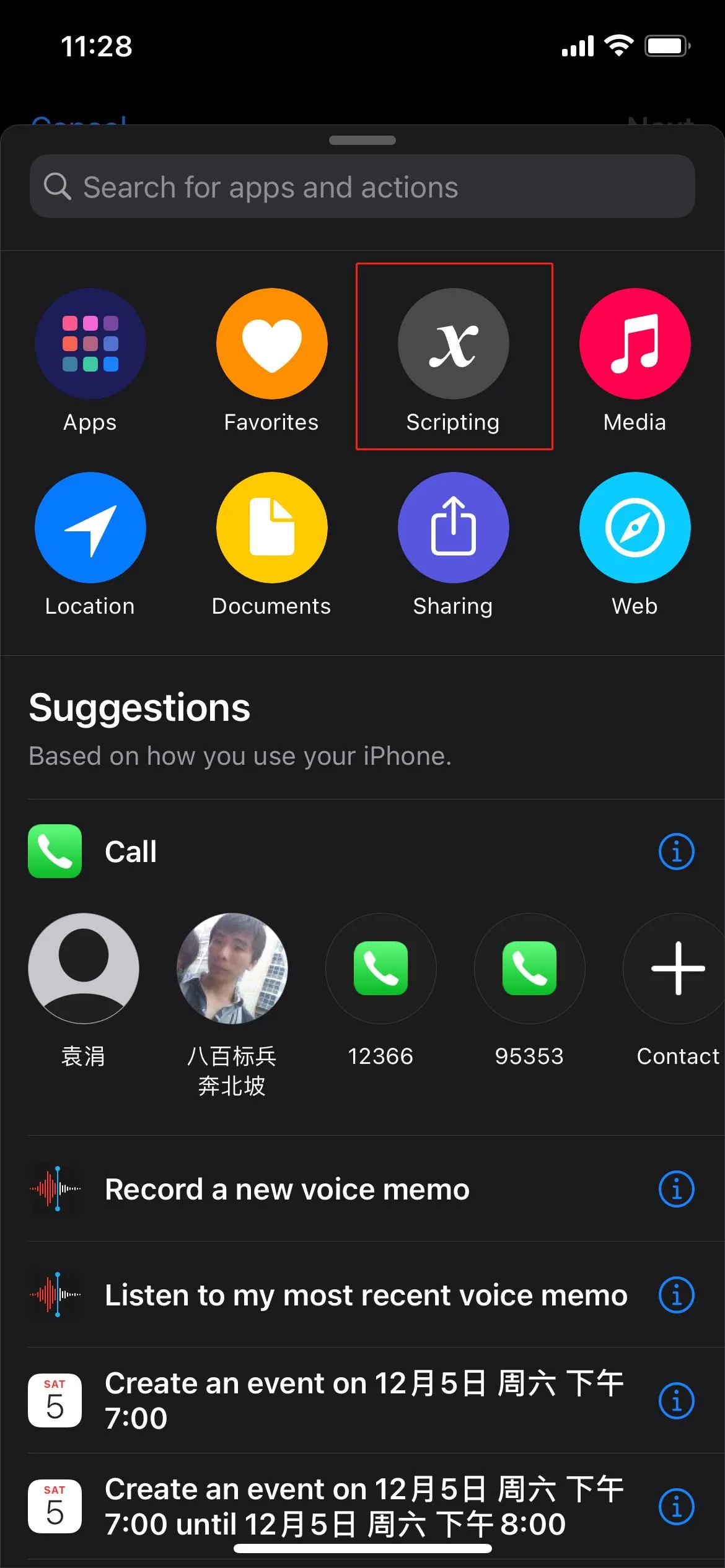The image size is (725, 1568).
Task: Open the Apps category
Action: 90,344
